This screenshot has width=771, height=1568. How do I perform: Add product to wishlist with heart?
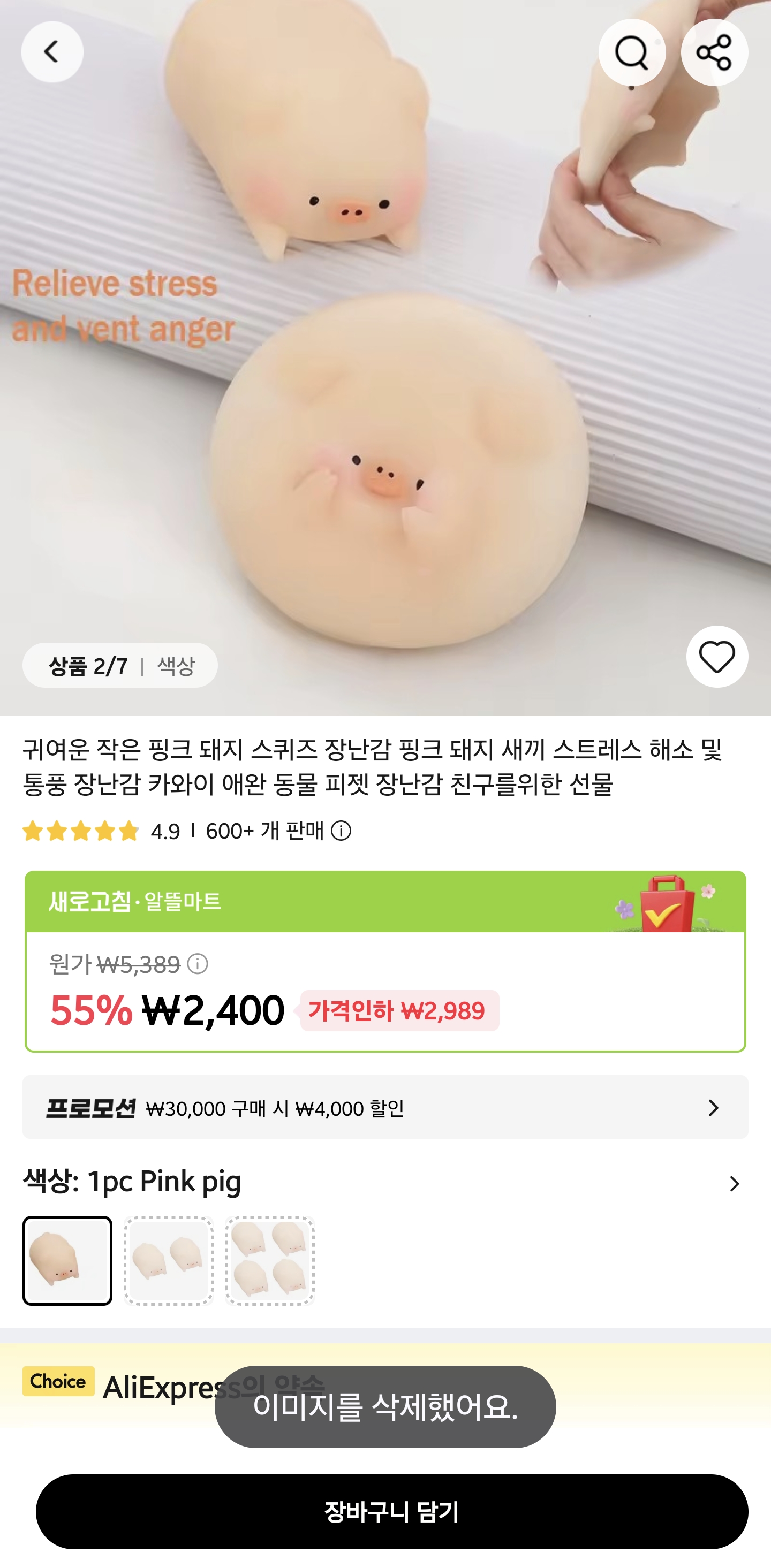click(x=717, y=657)
